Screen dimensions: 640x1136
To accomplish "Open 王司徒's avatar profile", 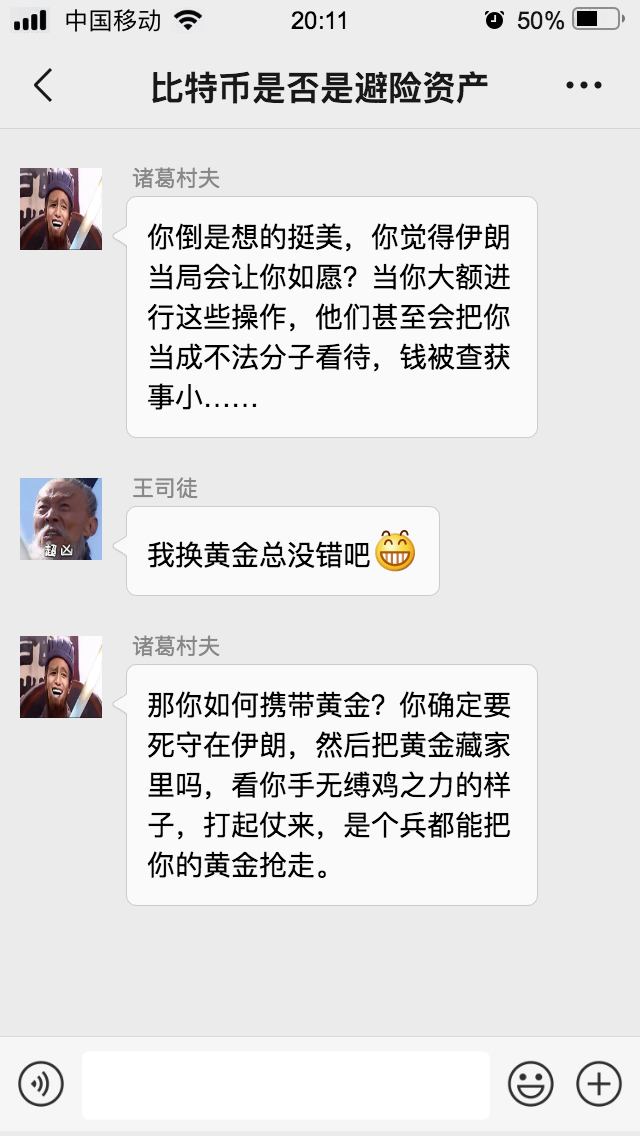I will pos(61,518).
